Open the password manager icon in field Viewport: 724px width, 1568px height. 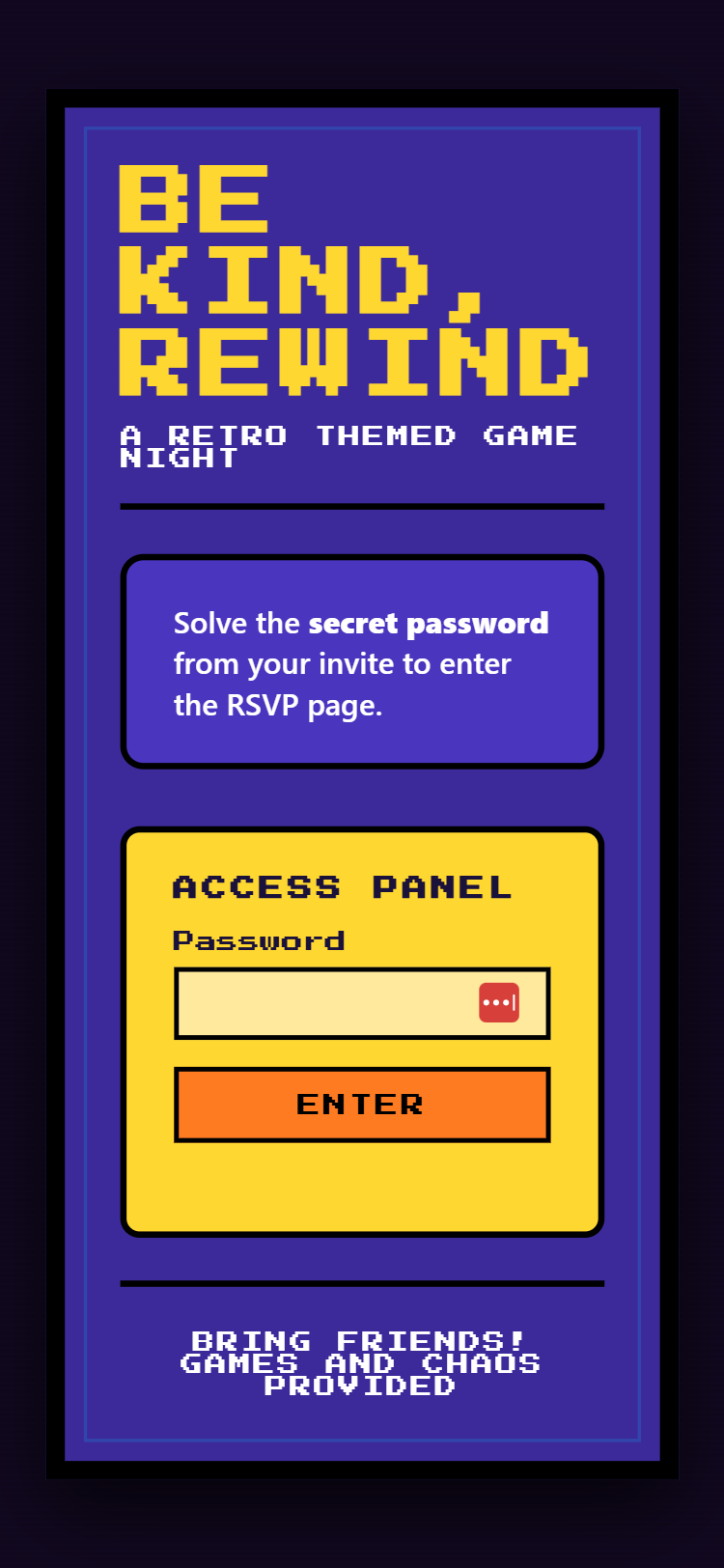pyautogui.click(x=499, y=1002)
